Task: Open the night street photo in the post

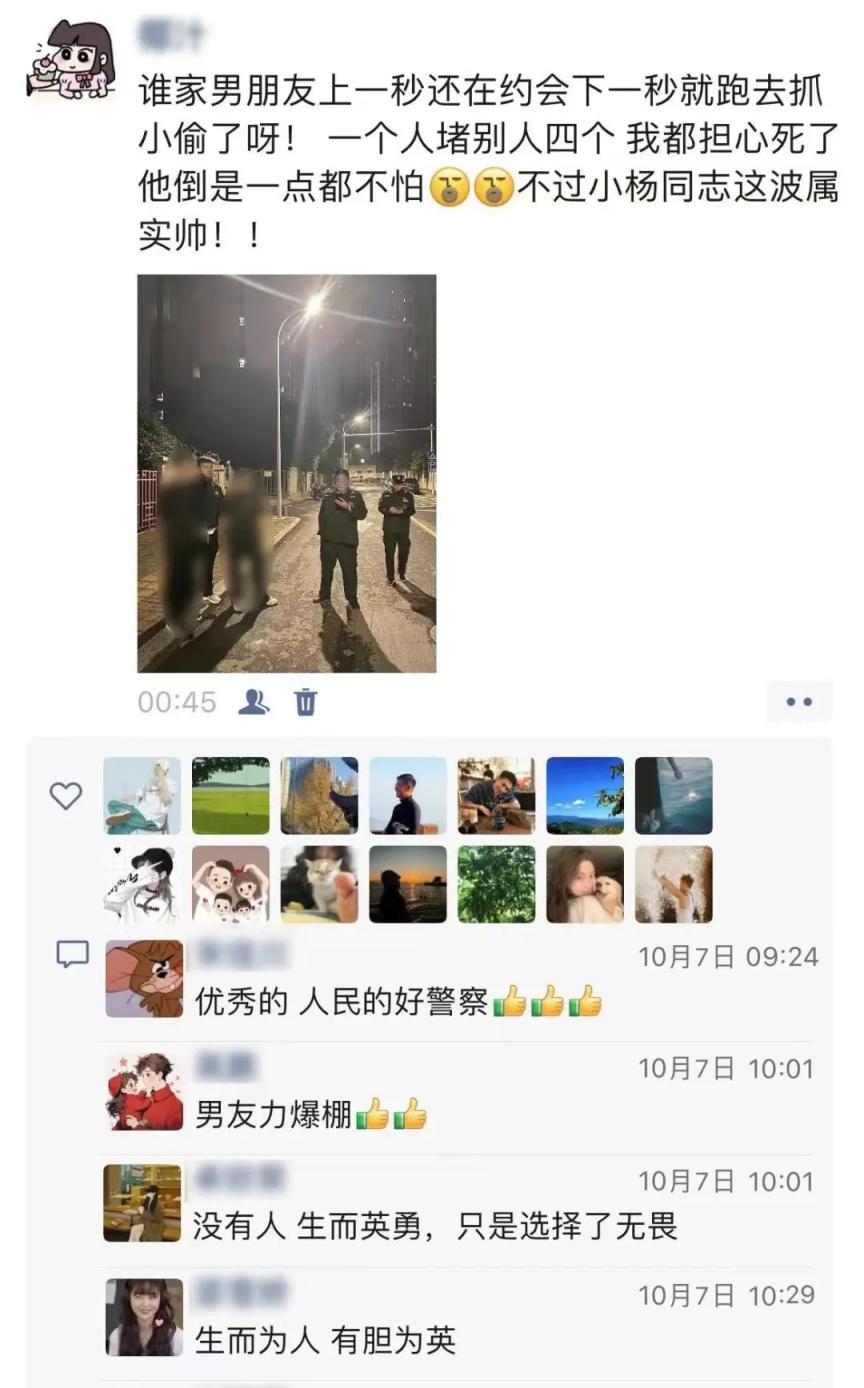Action: click(286, 473)
